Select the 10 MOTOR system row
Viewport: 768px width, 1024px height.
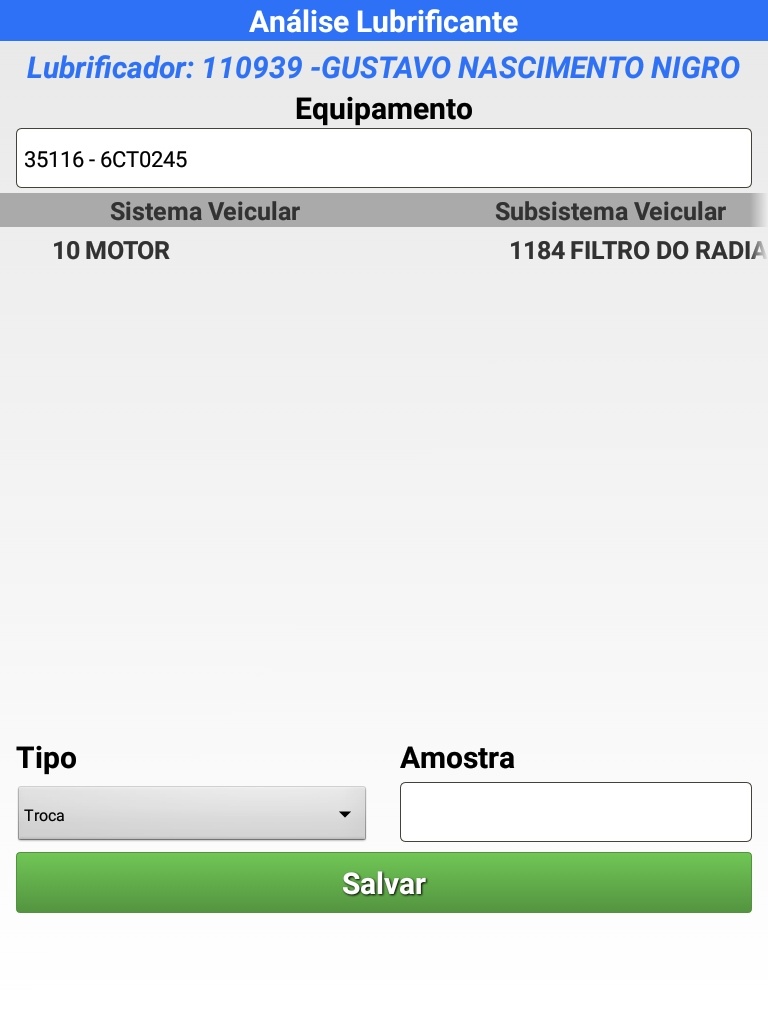coord(111,251)
